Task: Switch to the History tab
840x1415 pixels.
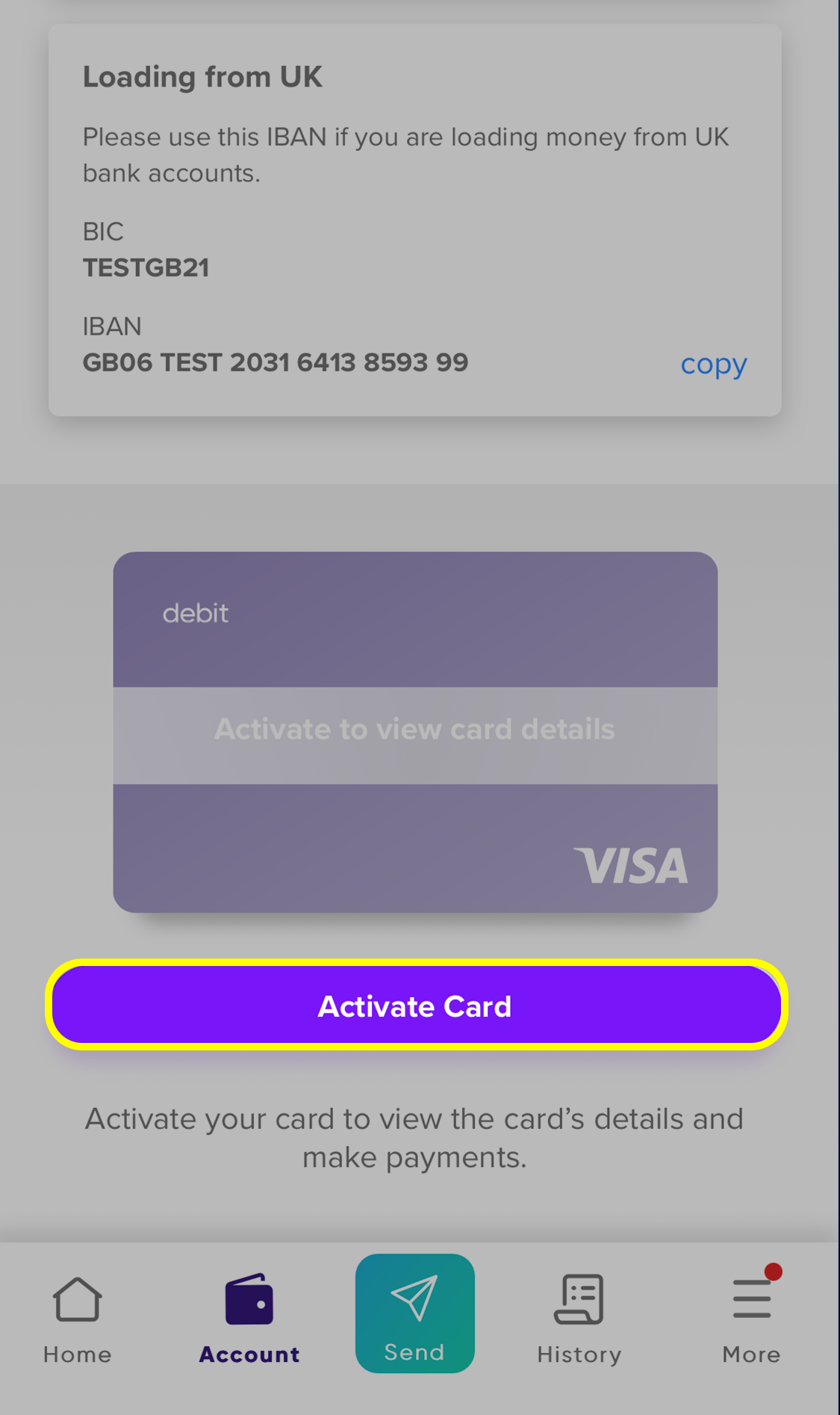Action: pos(579,1319)
